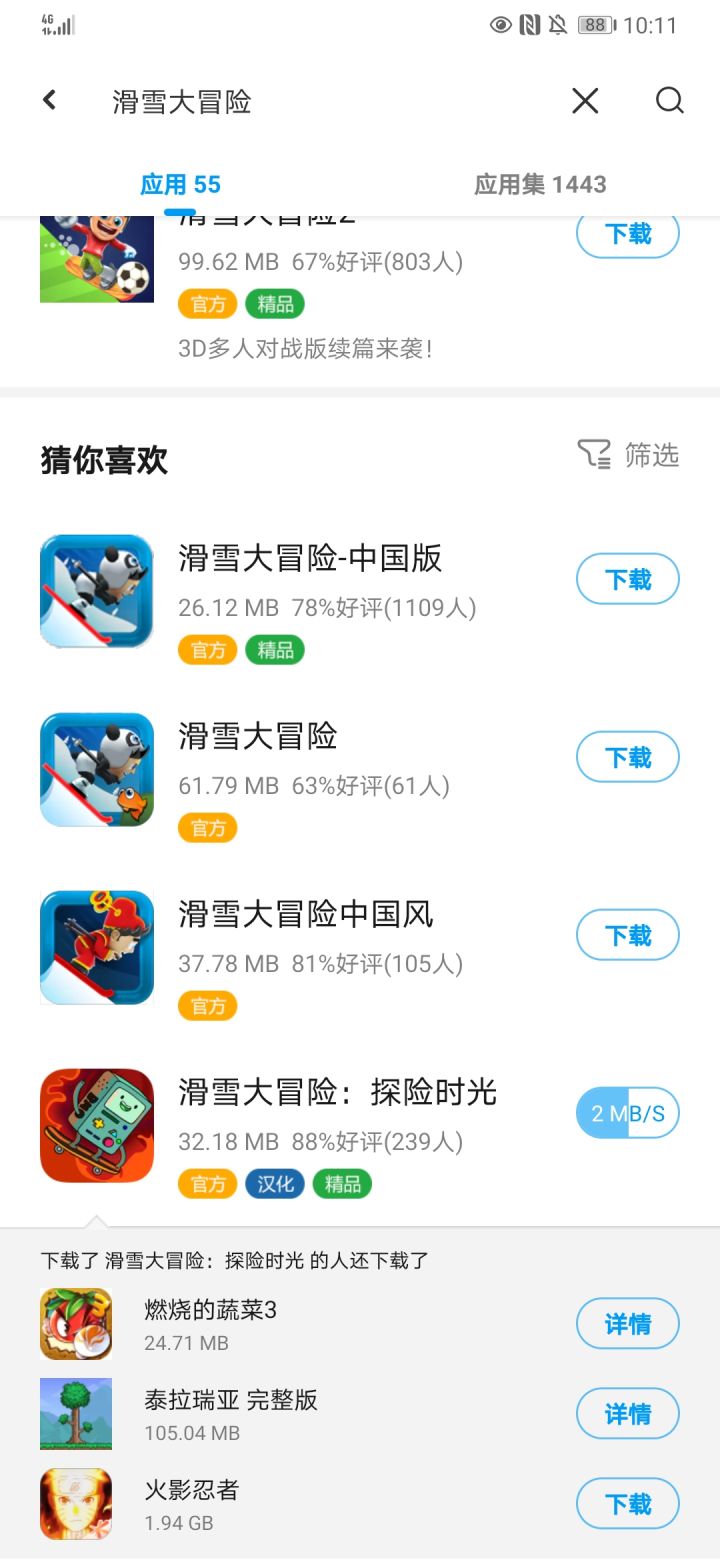Download the 99.62 MB 3D多人对战 app

coord(627,235)
